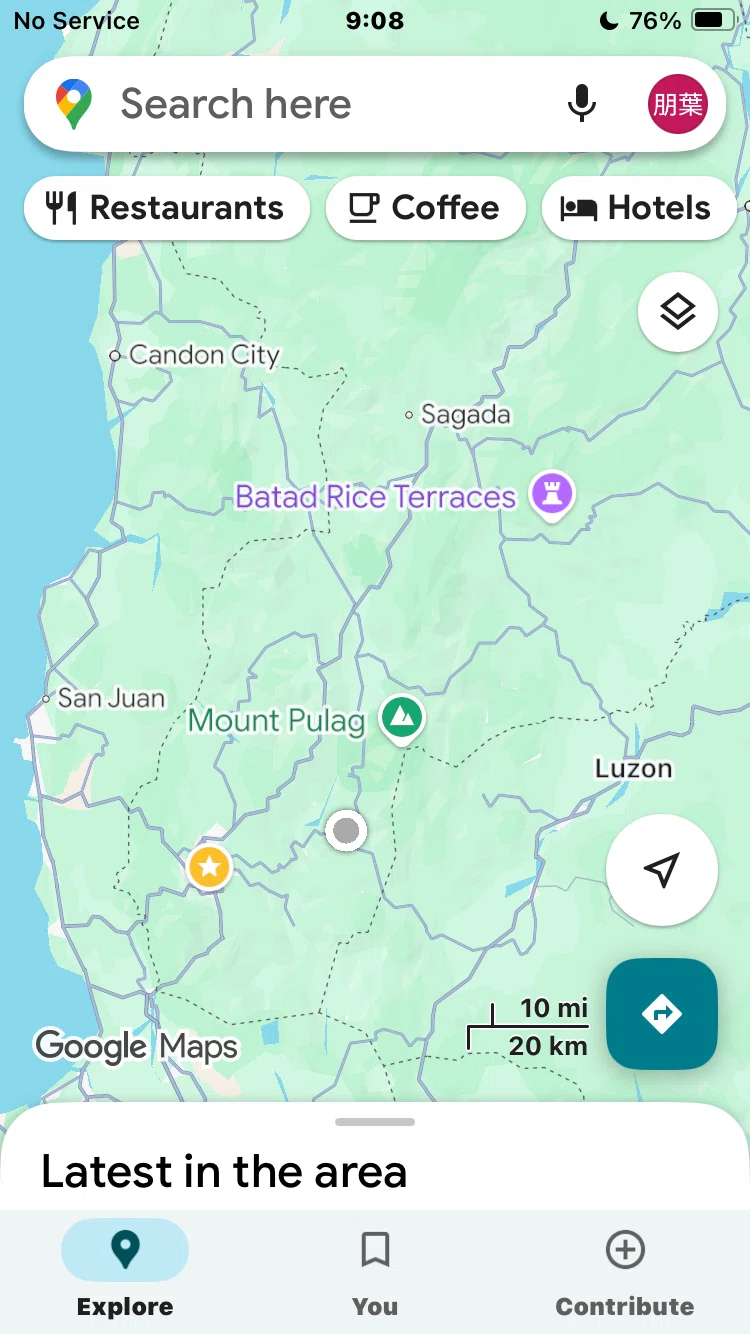Go to the Explore tab
This screenshot has width=750, height=1334.
[125, 1272]
